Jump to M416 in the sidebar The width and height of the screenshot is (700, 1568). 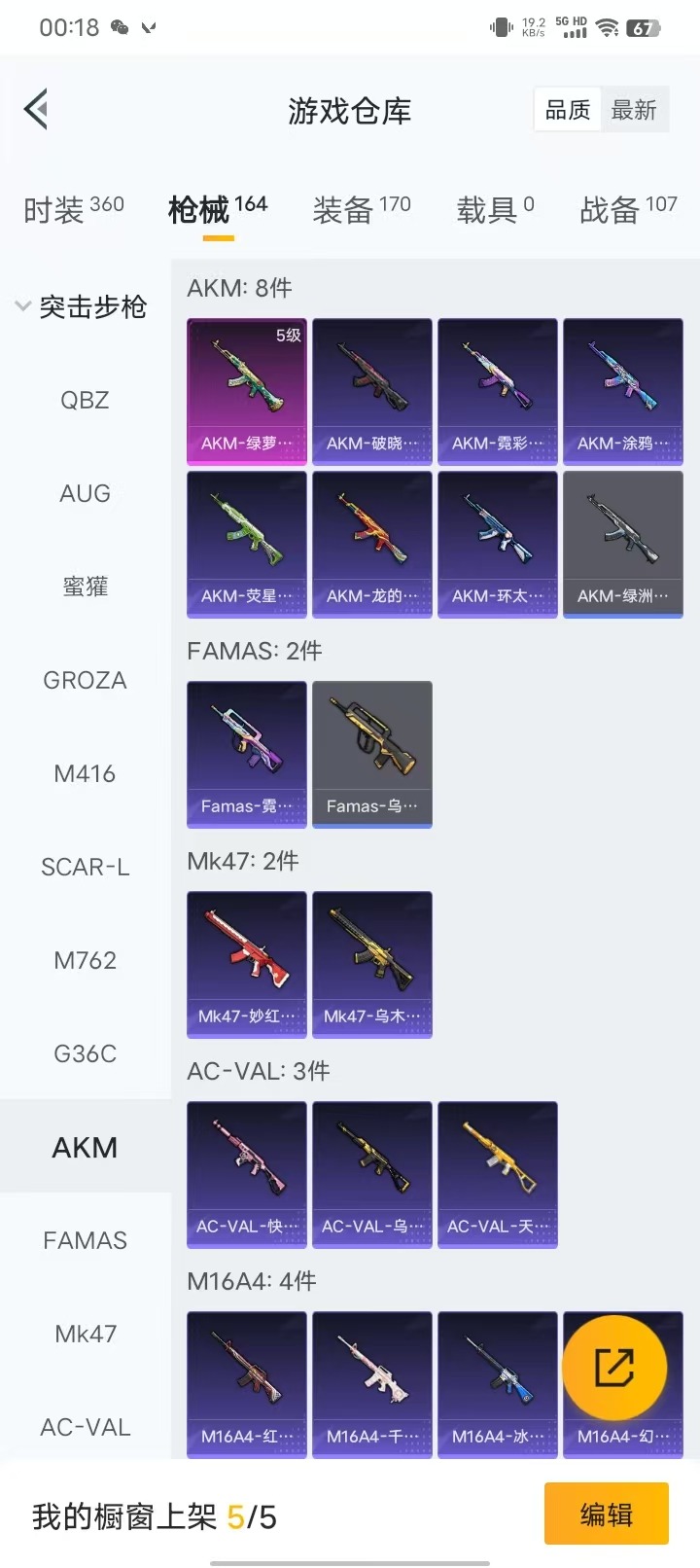[85, 773]
